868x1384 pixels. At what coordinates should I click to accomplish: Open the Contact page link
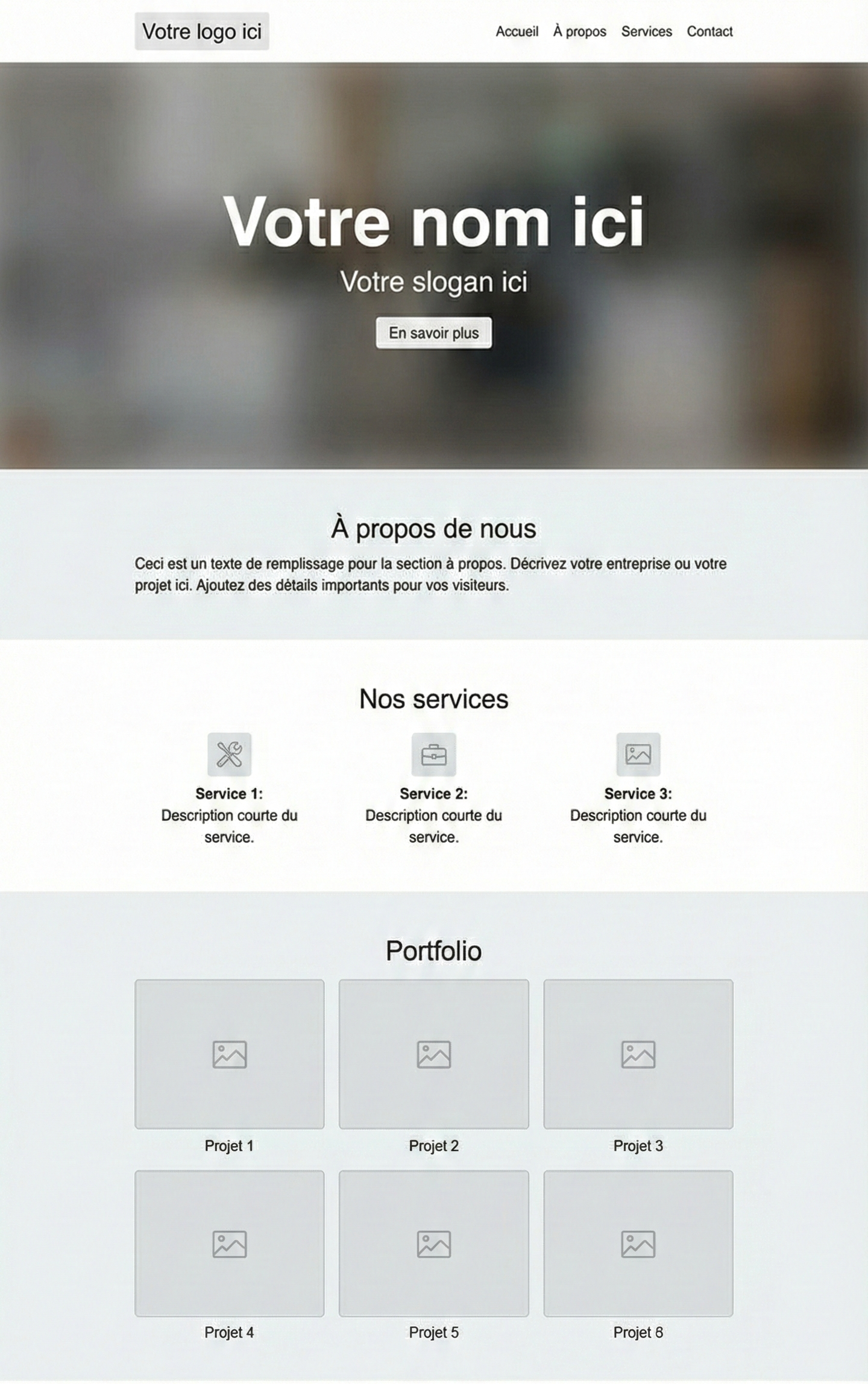tap(709, 31)
